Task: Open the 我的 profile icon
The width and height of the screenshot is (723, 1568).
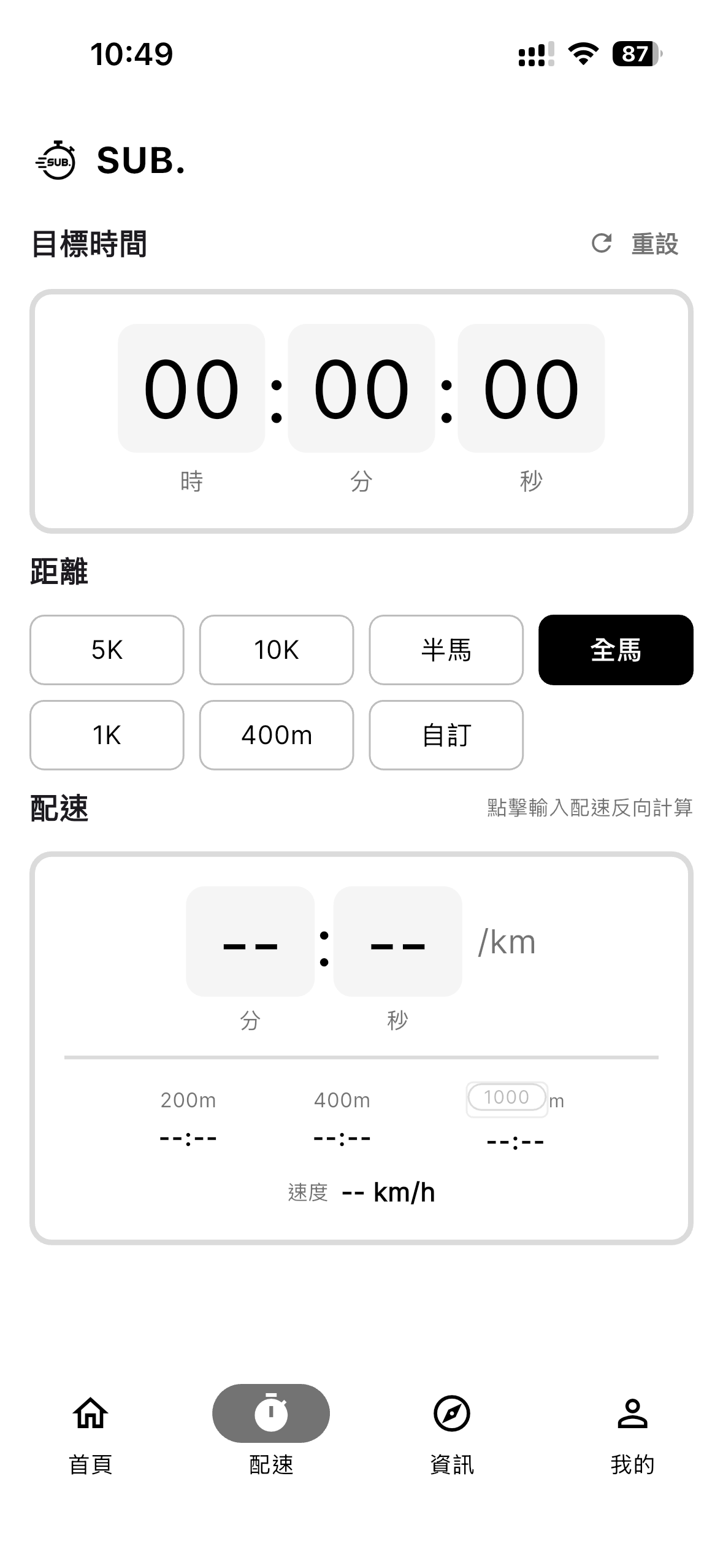Action: [633, 1413]
